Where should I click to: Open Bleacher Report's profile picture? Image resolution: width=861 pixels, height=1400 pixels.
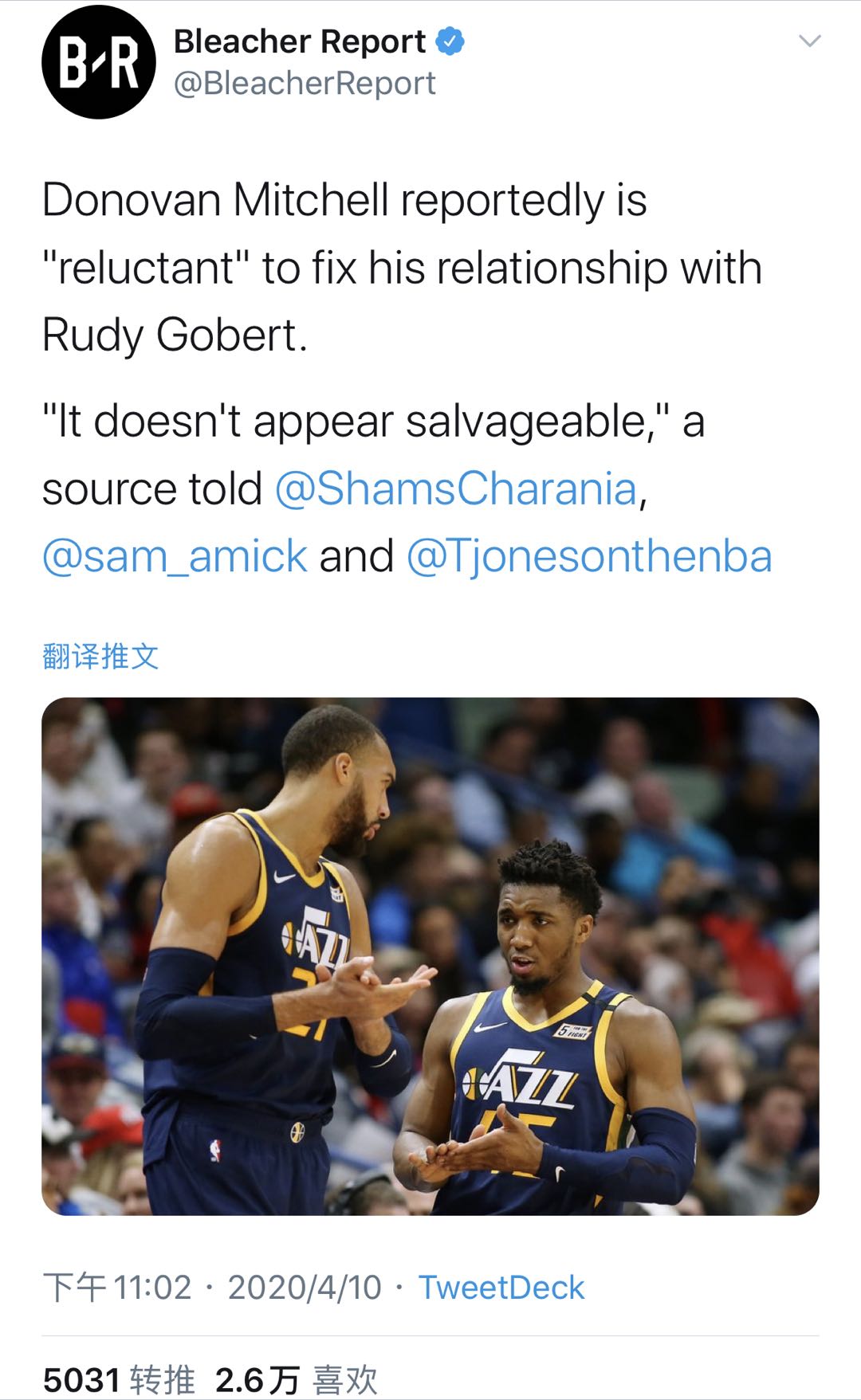[x=99, y=63]
